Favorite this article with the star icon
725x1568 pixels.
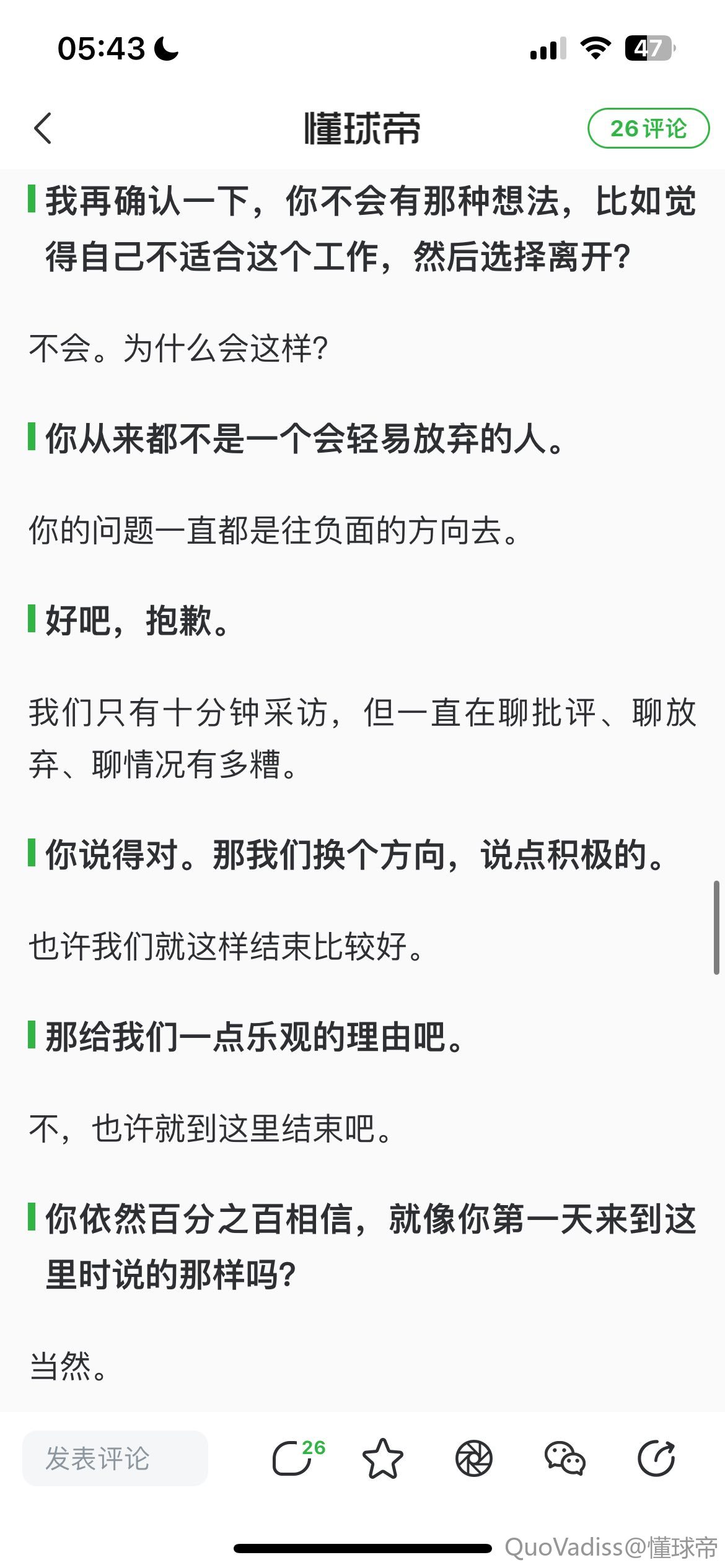[382, 1458]
